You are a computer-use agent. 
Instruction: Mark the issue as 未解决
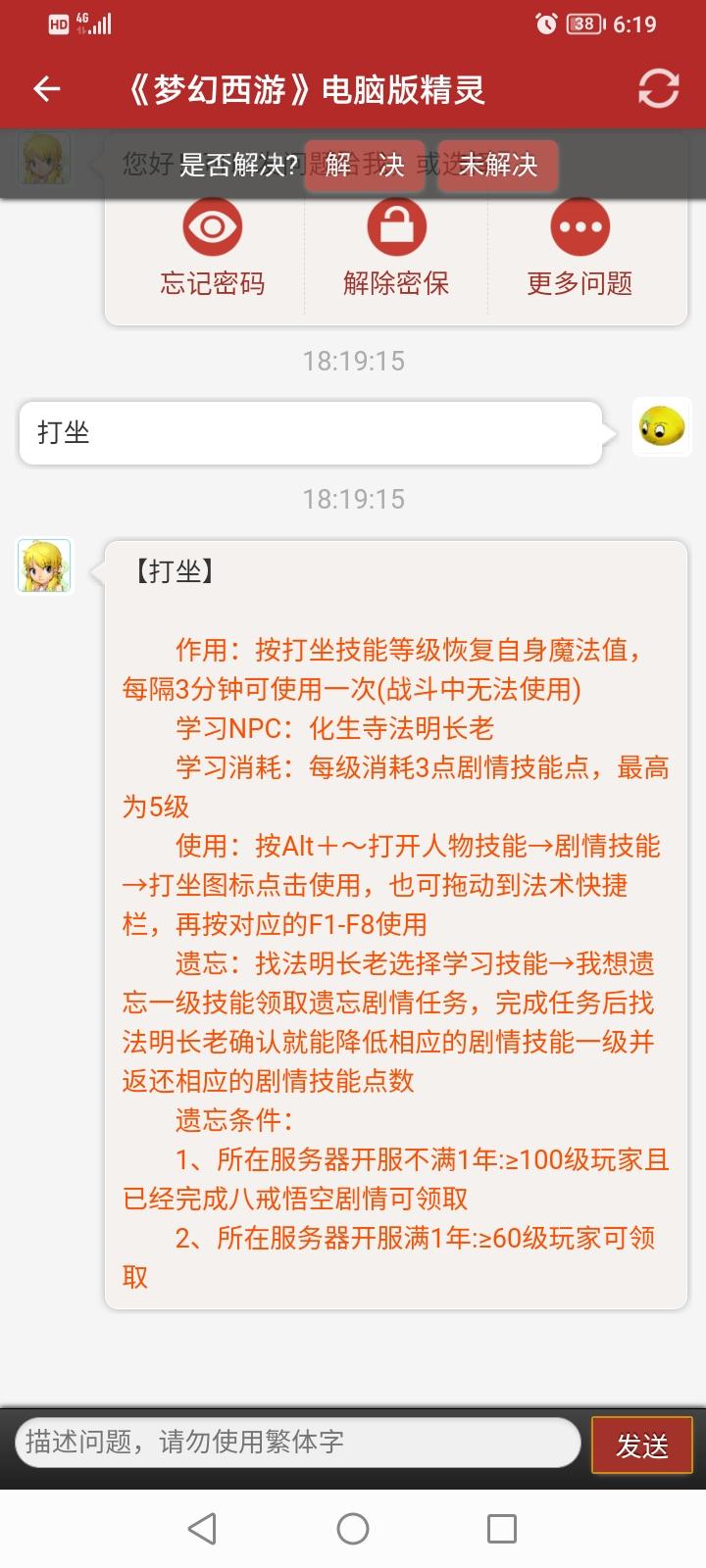[x=498, y=164]
